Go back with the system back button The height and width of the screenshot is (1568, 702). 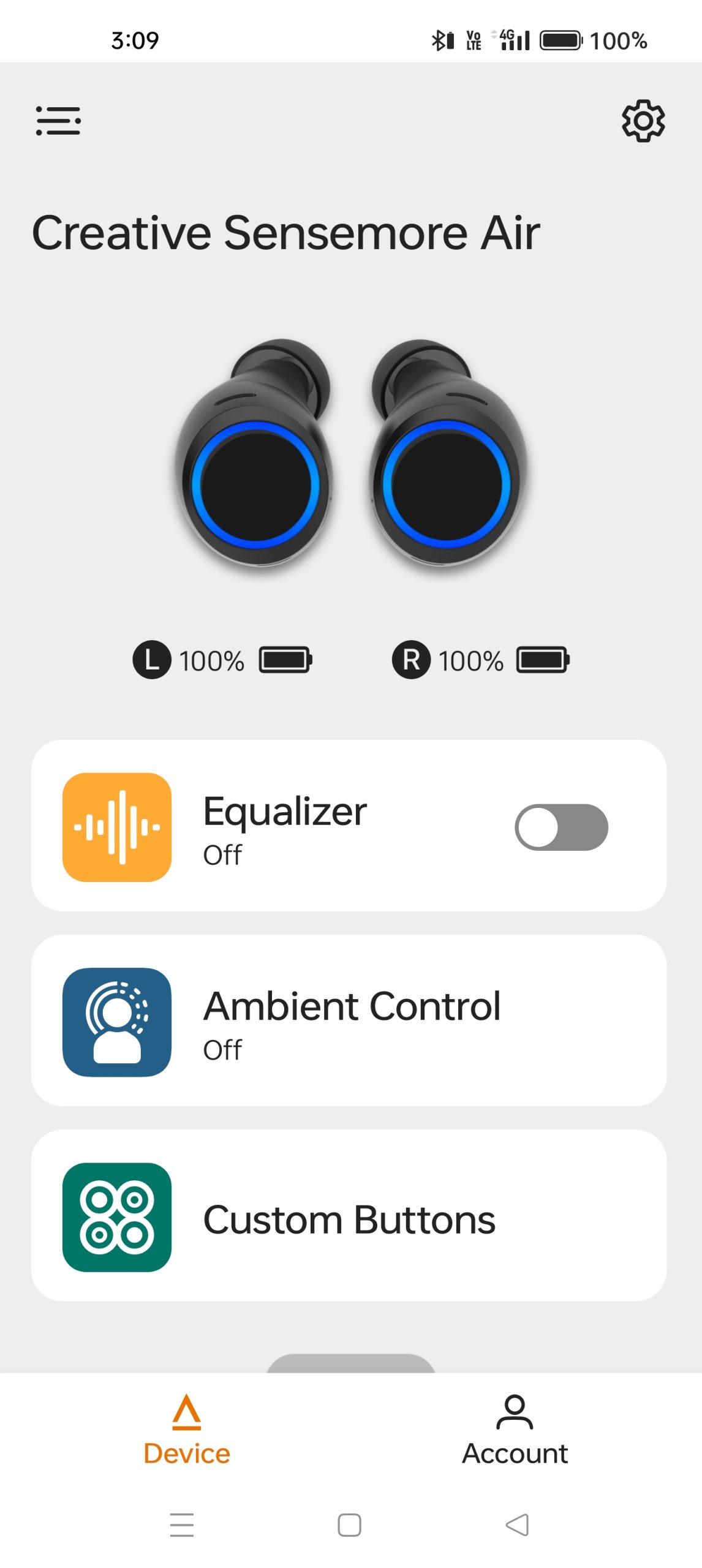point(517,1525)
